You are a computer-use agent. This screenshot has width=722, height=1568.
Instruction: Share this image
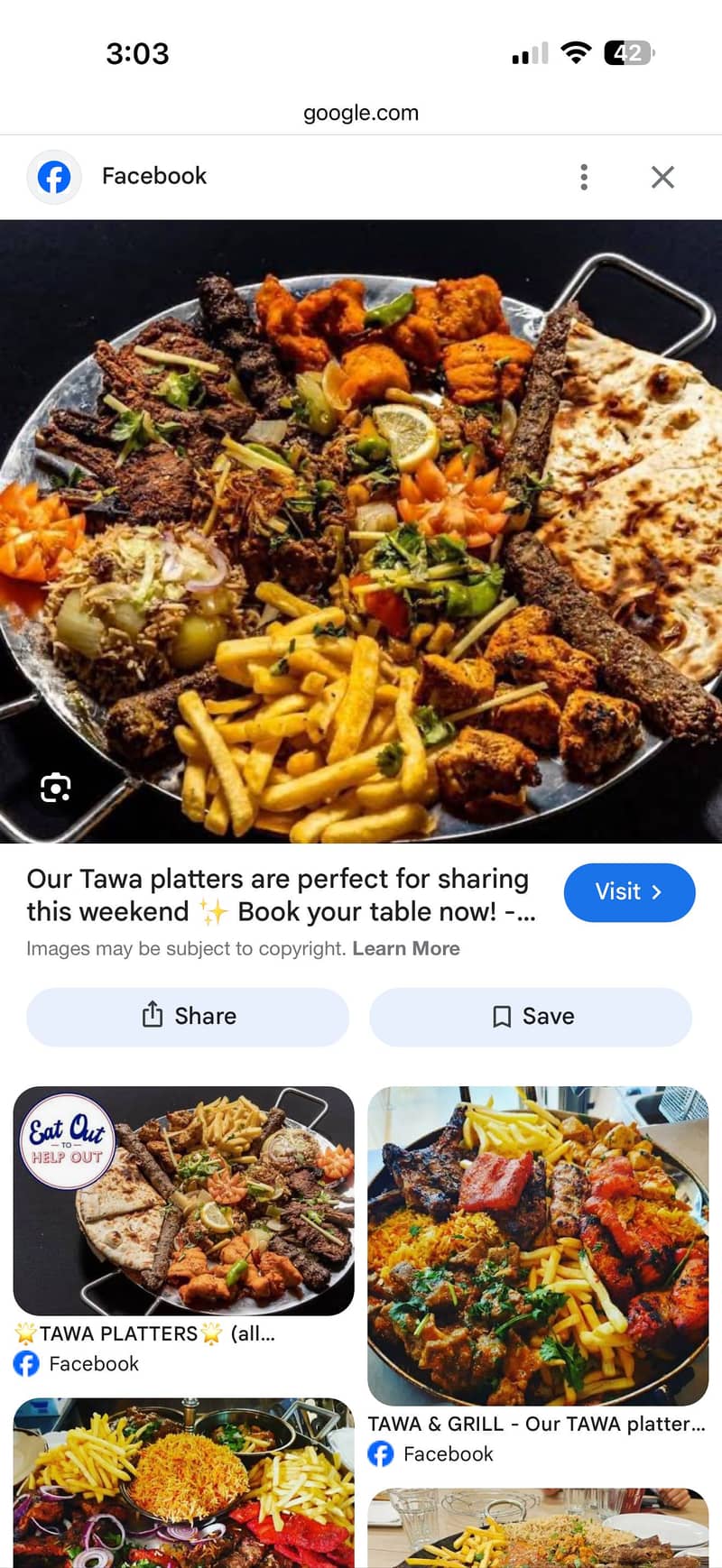pyautogui.click(x=188, y=1016)
